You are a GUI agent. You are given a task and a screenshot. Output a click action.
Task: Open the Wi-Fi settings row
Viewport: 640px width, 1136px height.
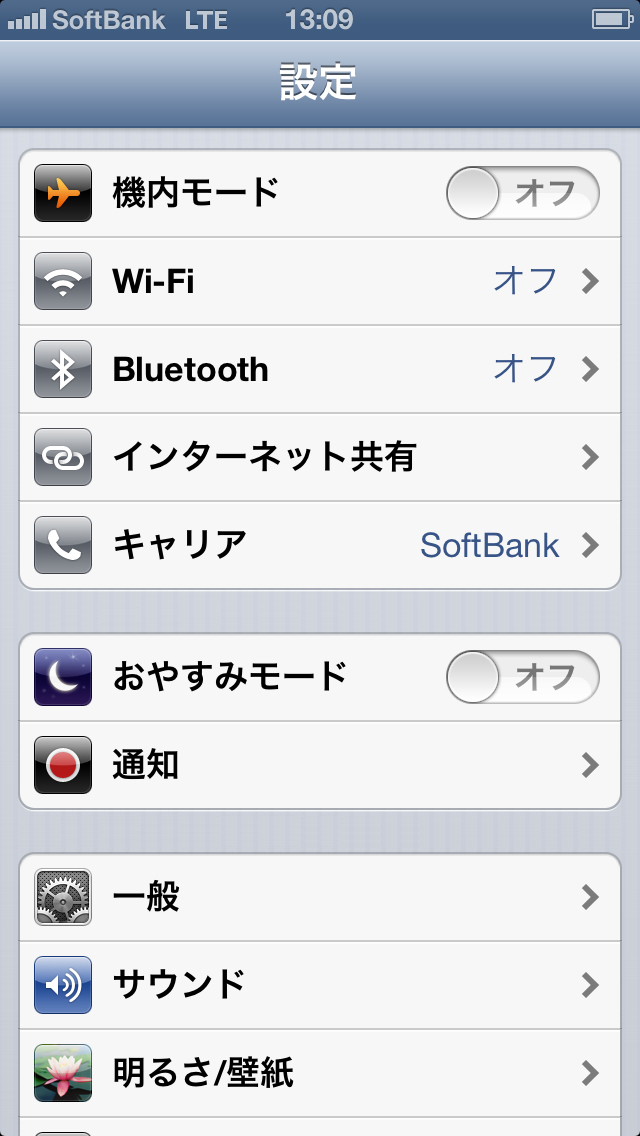tap(320, 281)
